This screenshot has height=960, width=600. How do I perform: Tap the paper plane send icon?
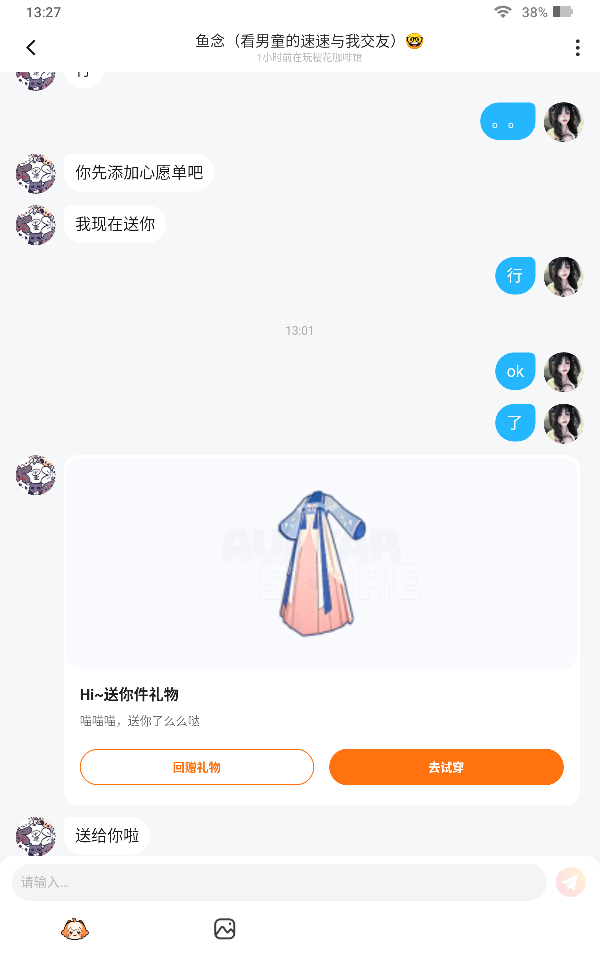571,882
